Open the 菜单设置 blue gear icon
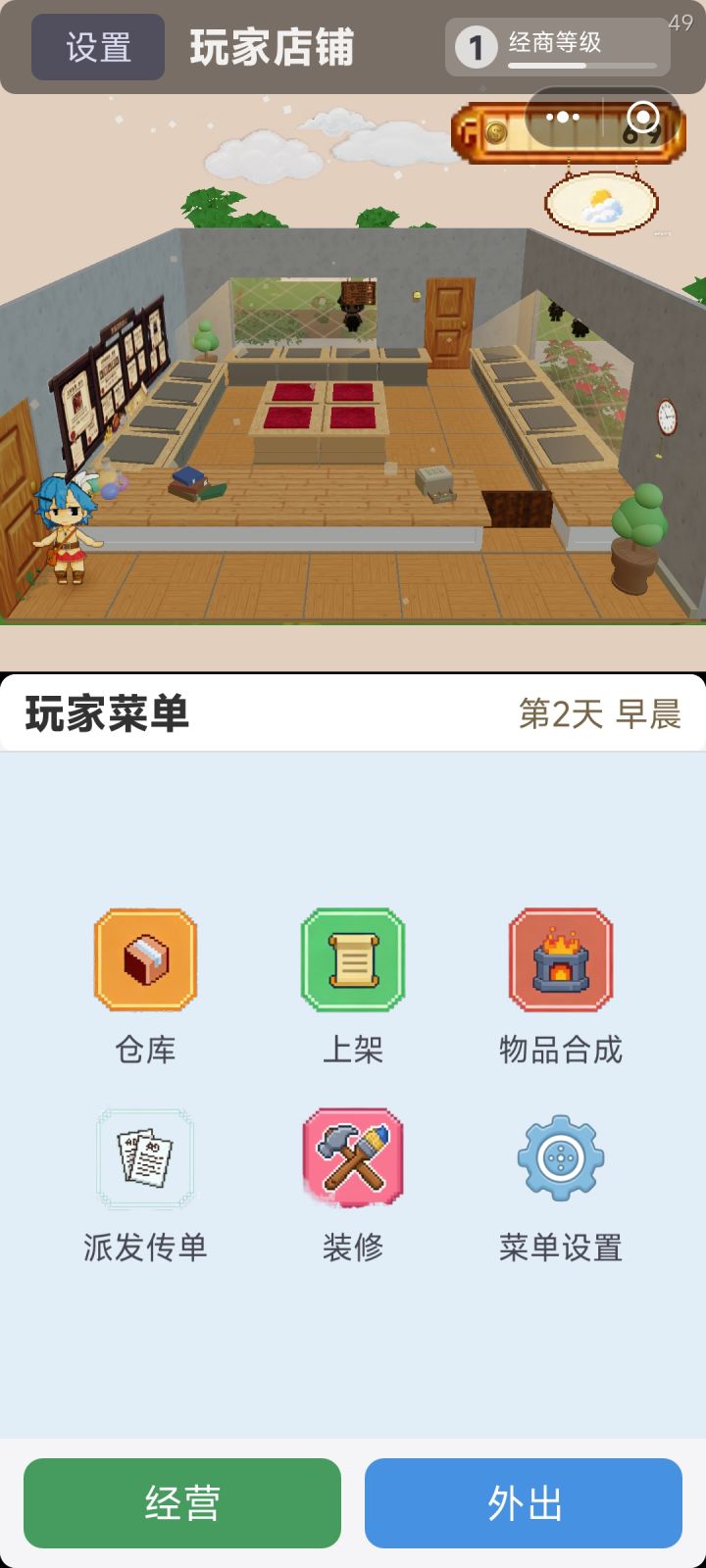The image size is (706, 1568). [x=562, y=1158]
